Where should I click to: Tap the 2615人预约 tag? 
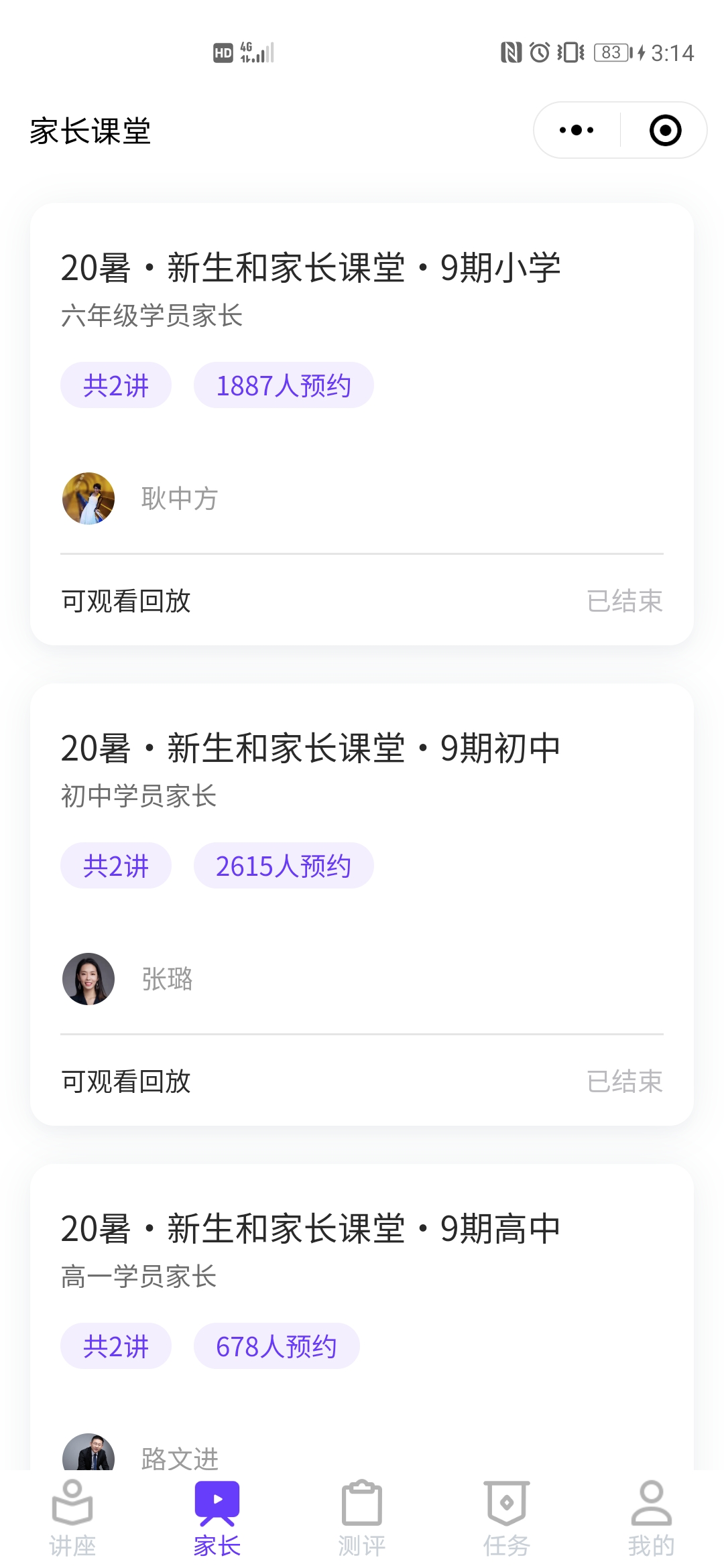[x=284, y=865]
